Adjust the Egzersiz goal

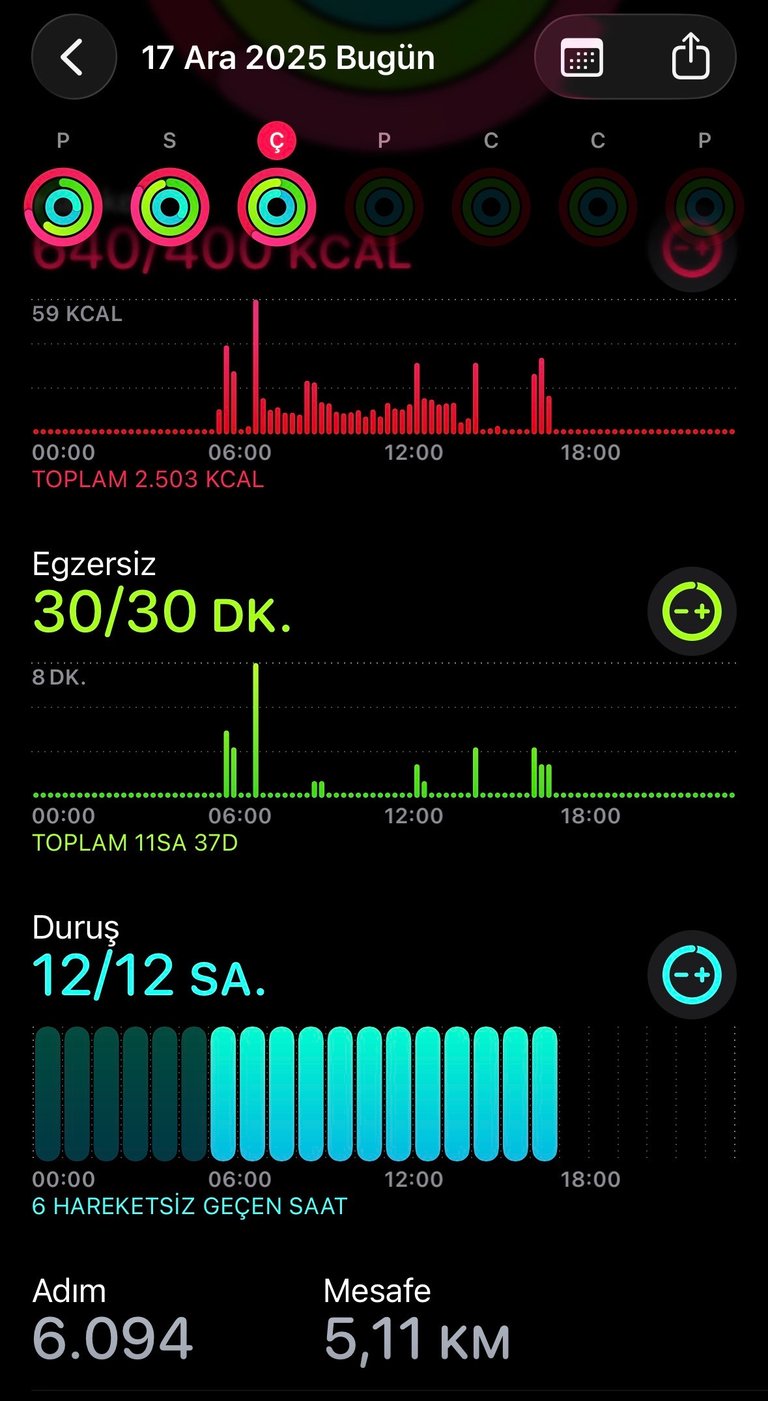coord(692,611)
